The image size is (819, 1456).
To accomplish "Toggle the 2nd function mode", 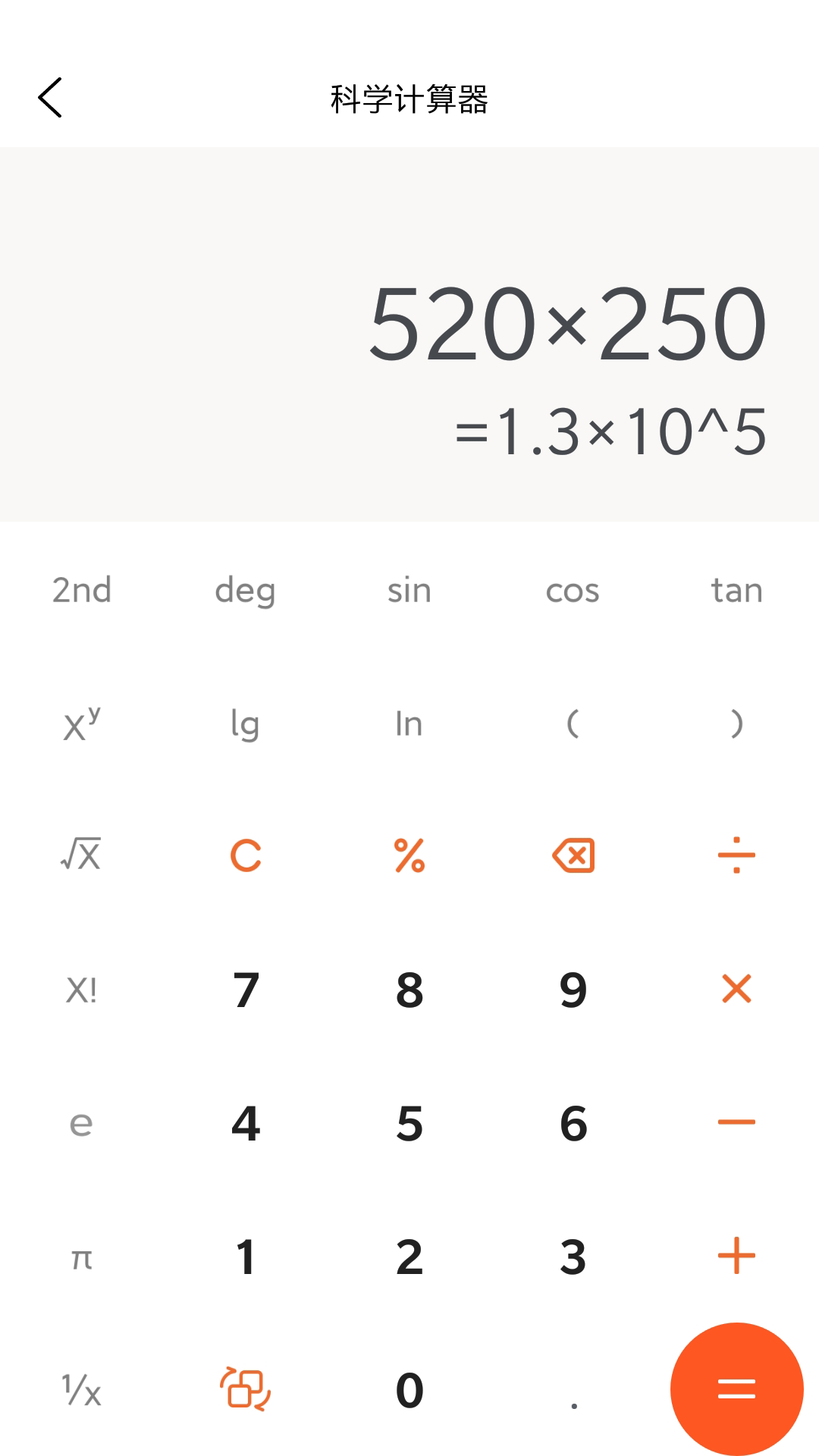I will tap(81, 591).
